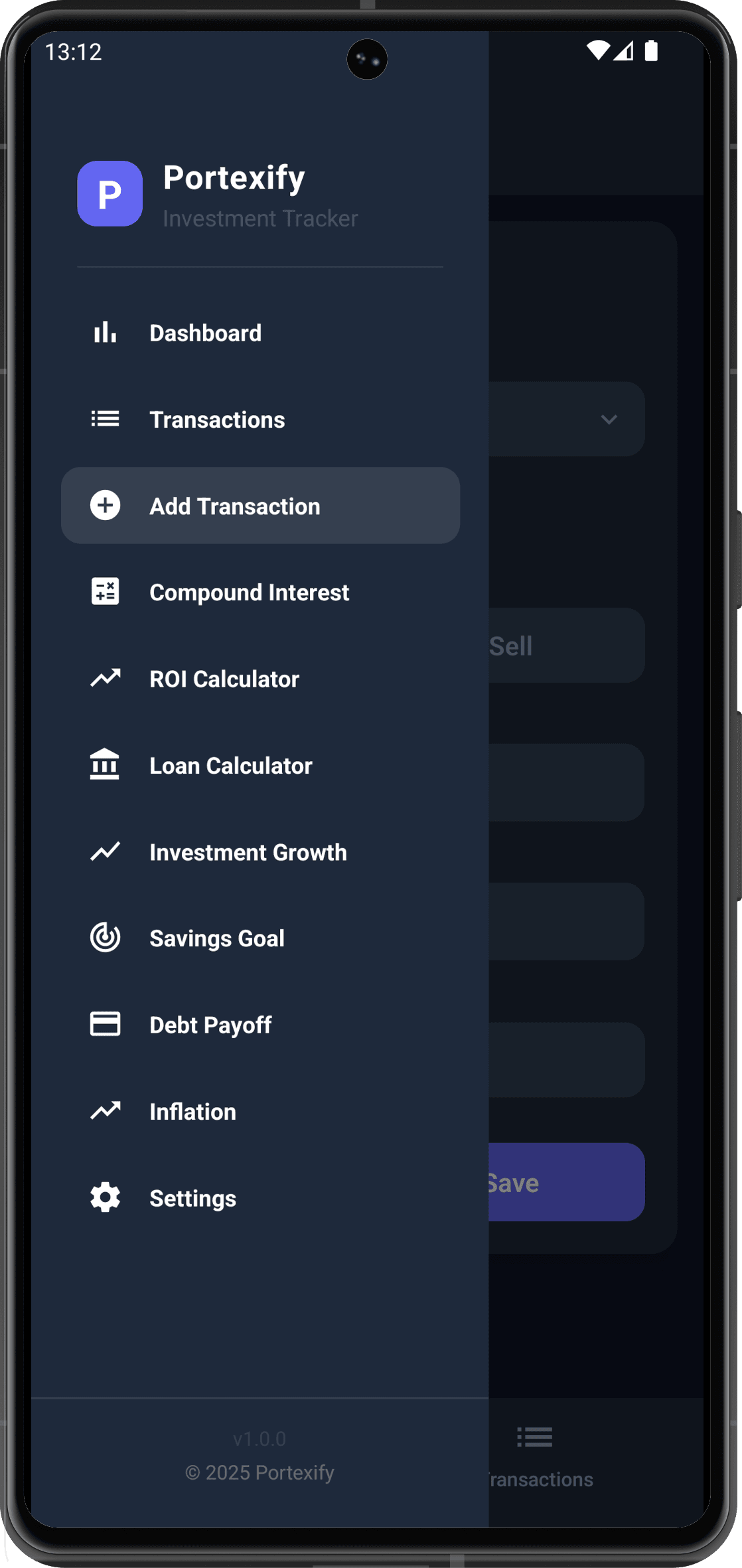Select the Savings Goal target icon

click(104, 938)
